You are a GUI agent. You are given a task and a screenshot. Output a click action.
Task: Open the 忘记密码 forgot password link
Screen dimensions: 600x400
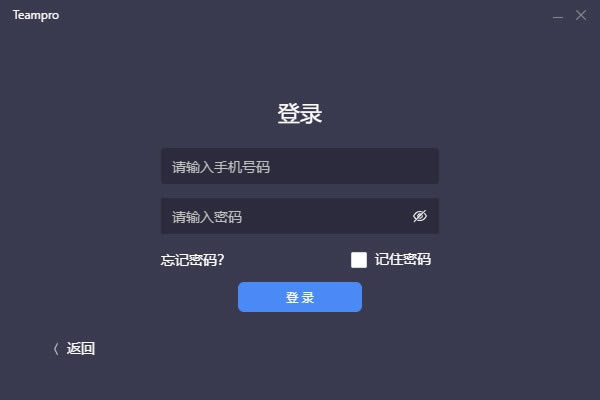click(x=192, y=260)
